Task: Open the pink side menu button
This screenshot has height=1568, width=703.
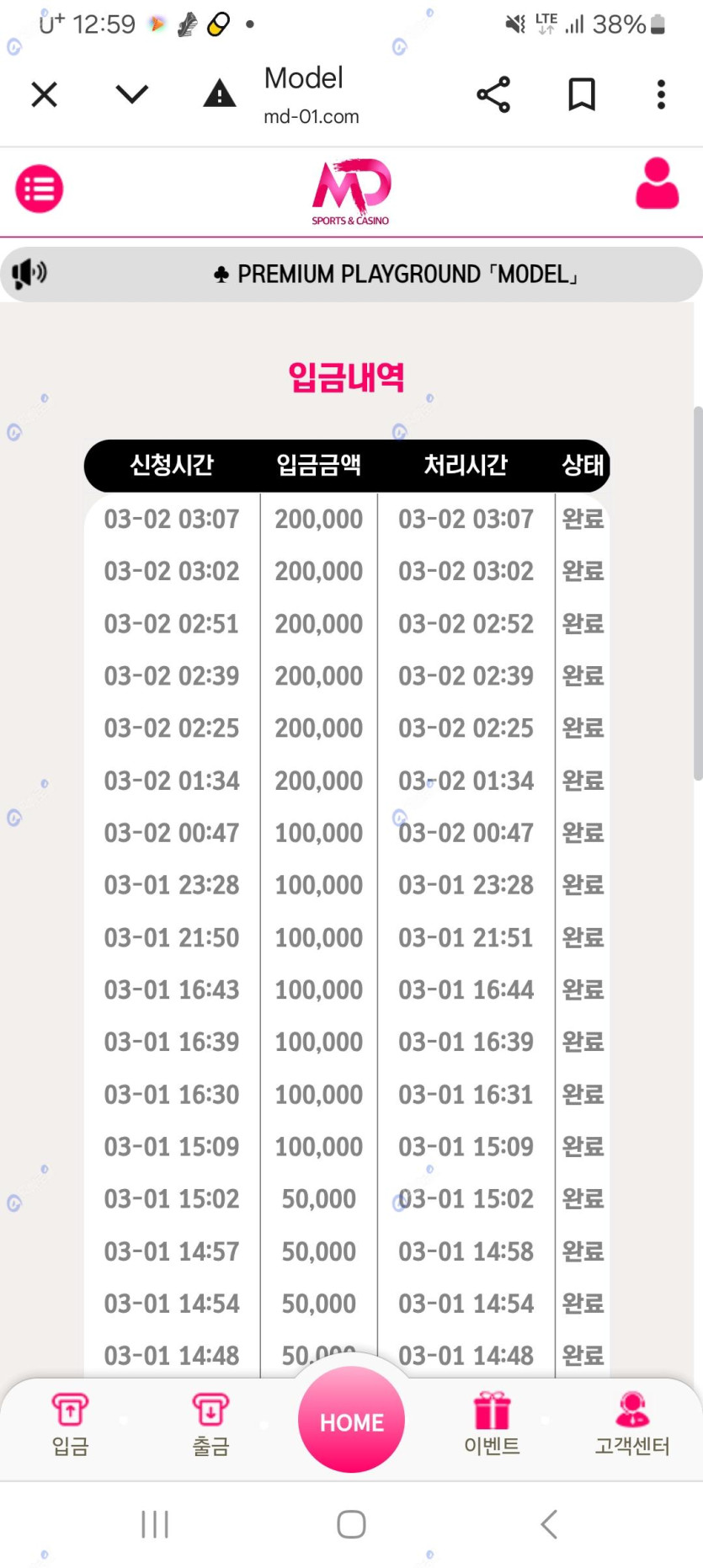Action: (x=40, y=189)
